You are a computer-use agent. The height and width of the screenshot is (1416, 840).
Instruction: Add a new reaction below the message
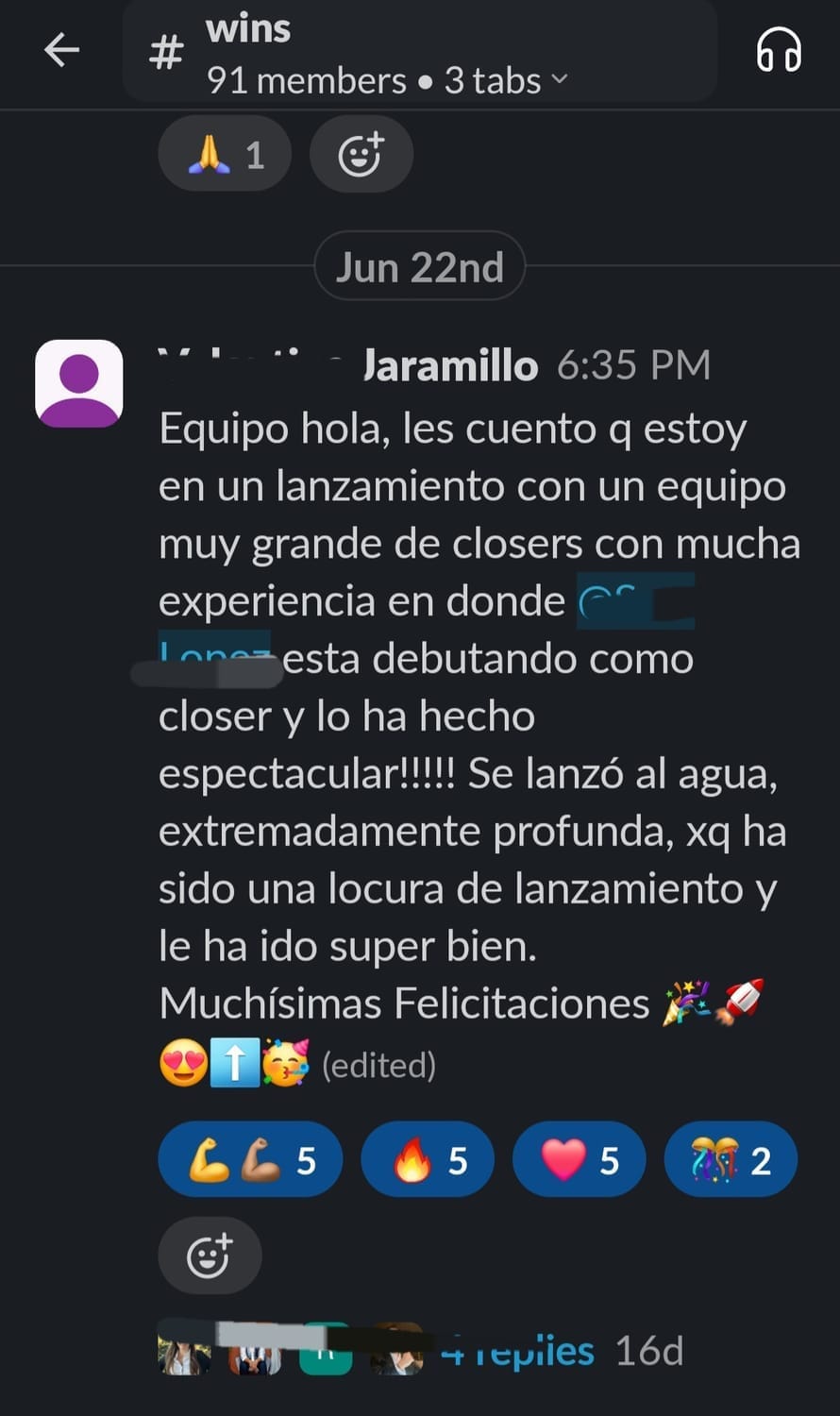click(x=209, y=1256)
